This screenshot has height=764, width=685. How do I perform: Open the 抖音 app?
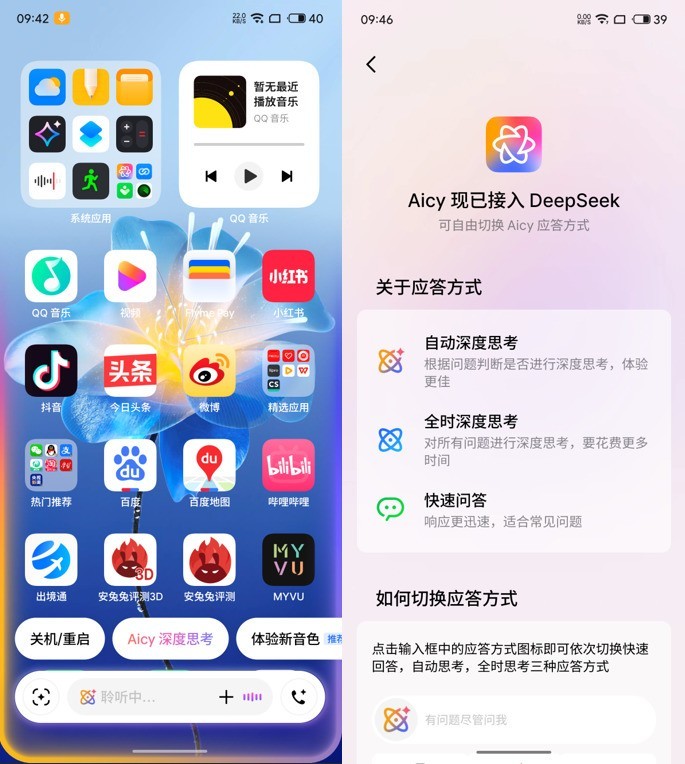(51, 371)
